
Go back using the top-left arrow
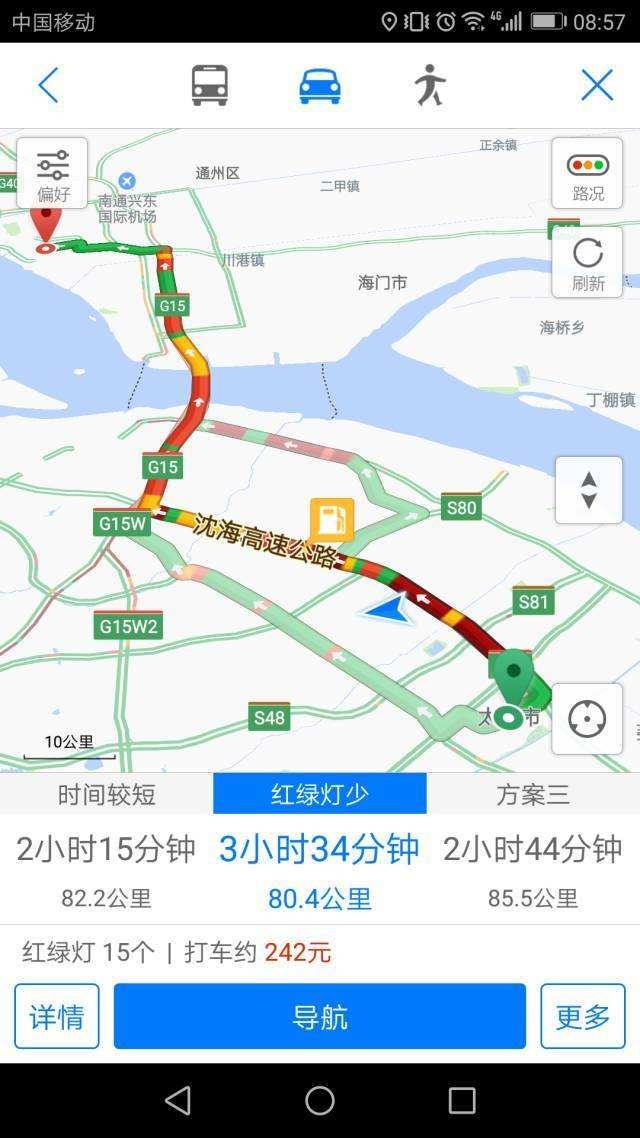pyautogui.click(x=48, y=86)
